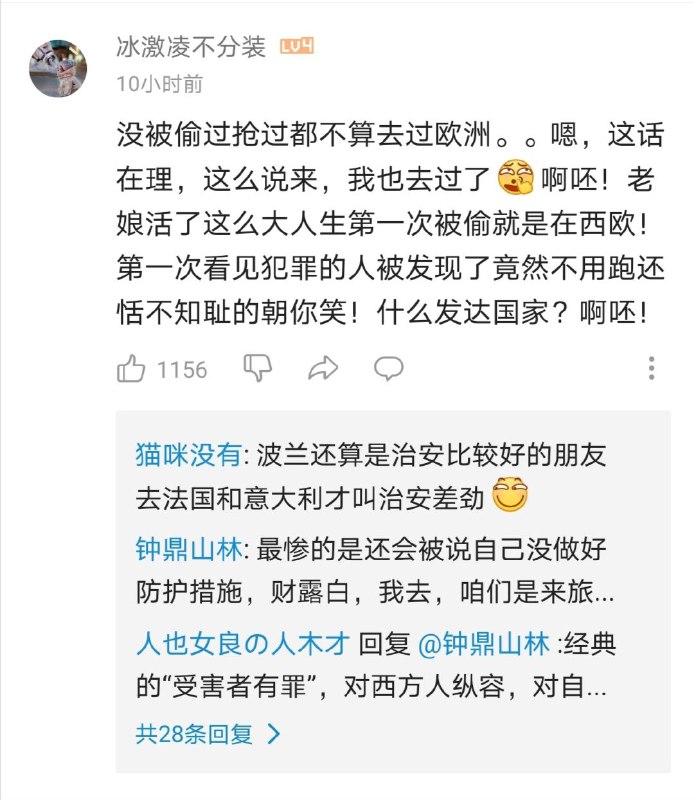Expand all 28 replies
The width and height of the screenshot is (694, 800).
(x=207, y=735)
